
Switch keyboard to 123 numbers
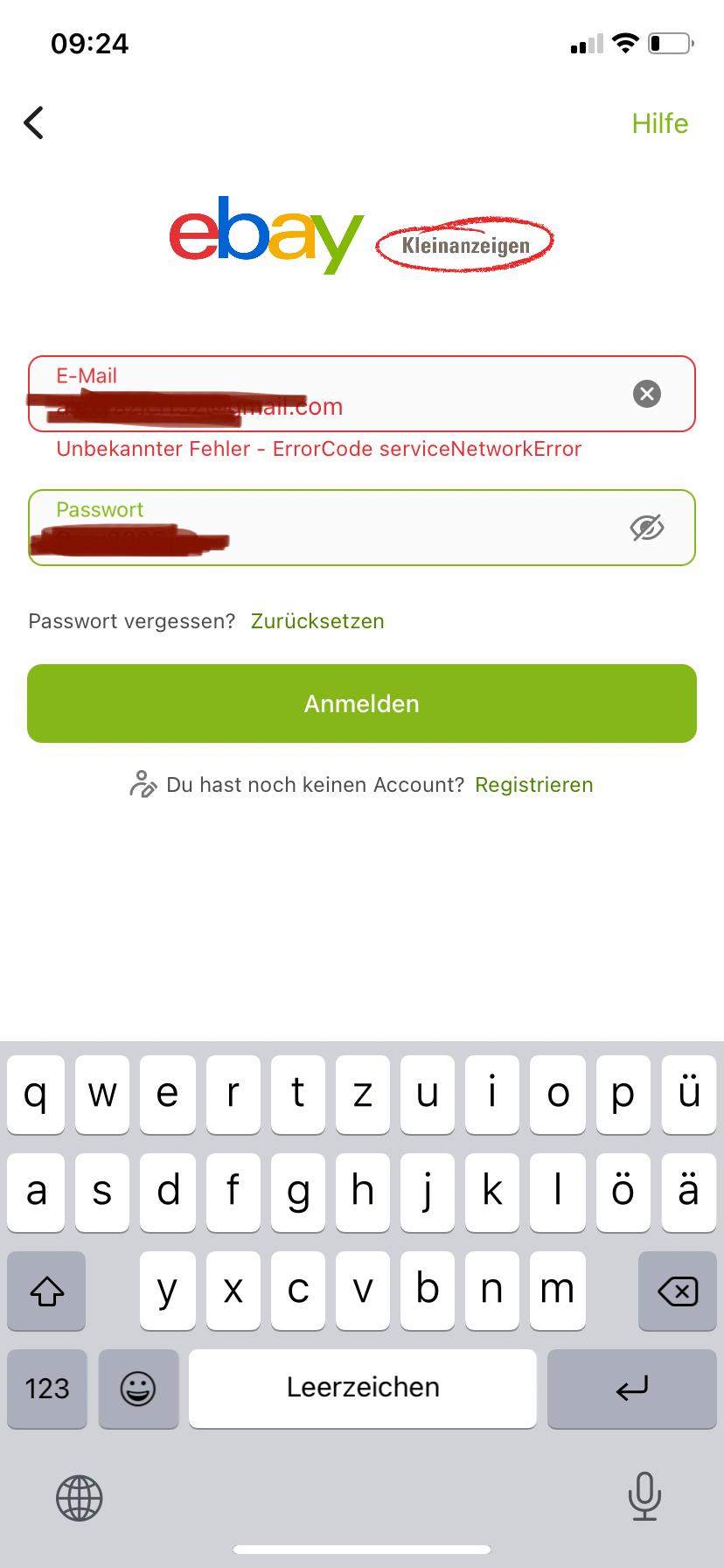47,1389
